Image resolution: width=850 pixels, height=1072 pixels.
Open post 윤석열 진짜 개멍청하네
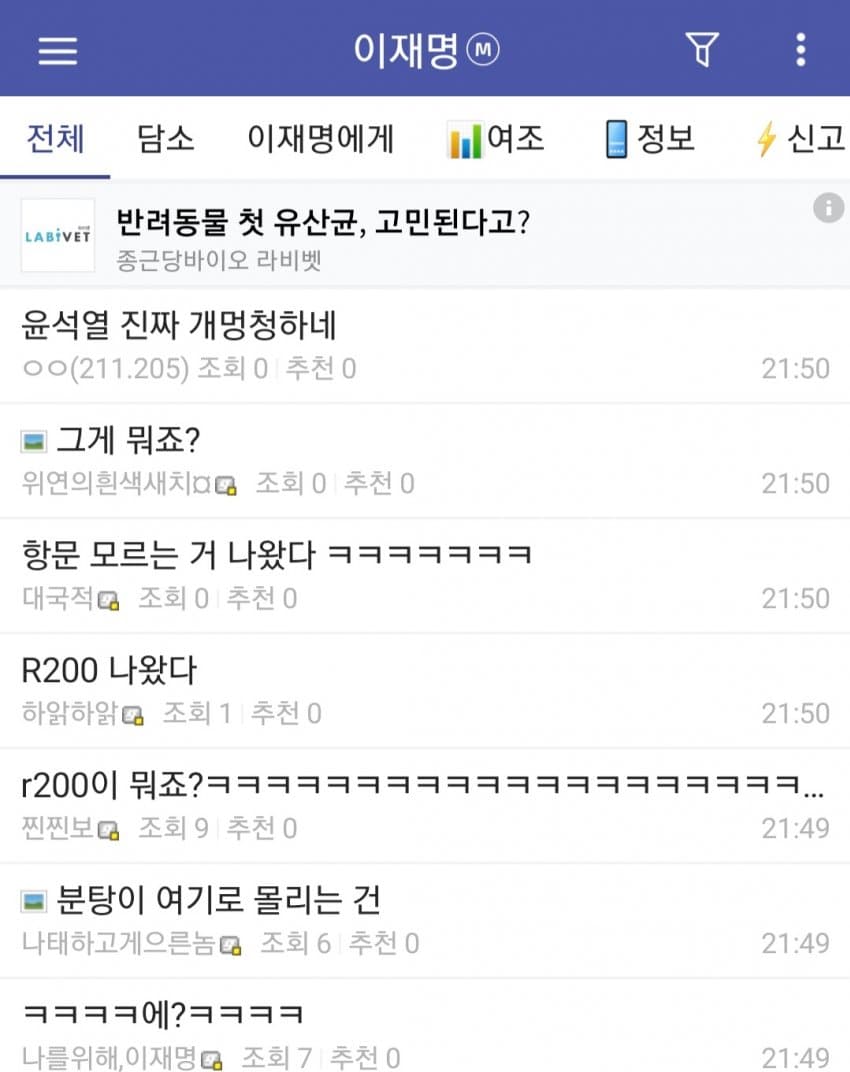(180, 325)
